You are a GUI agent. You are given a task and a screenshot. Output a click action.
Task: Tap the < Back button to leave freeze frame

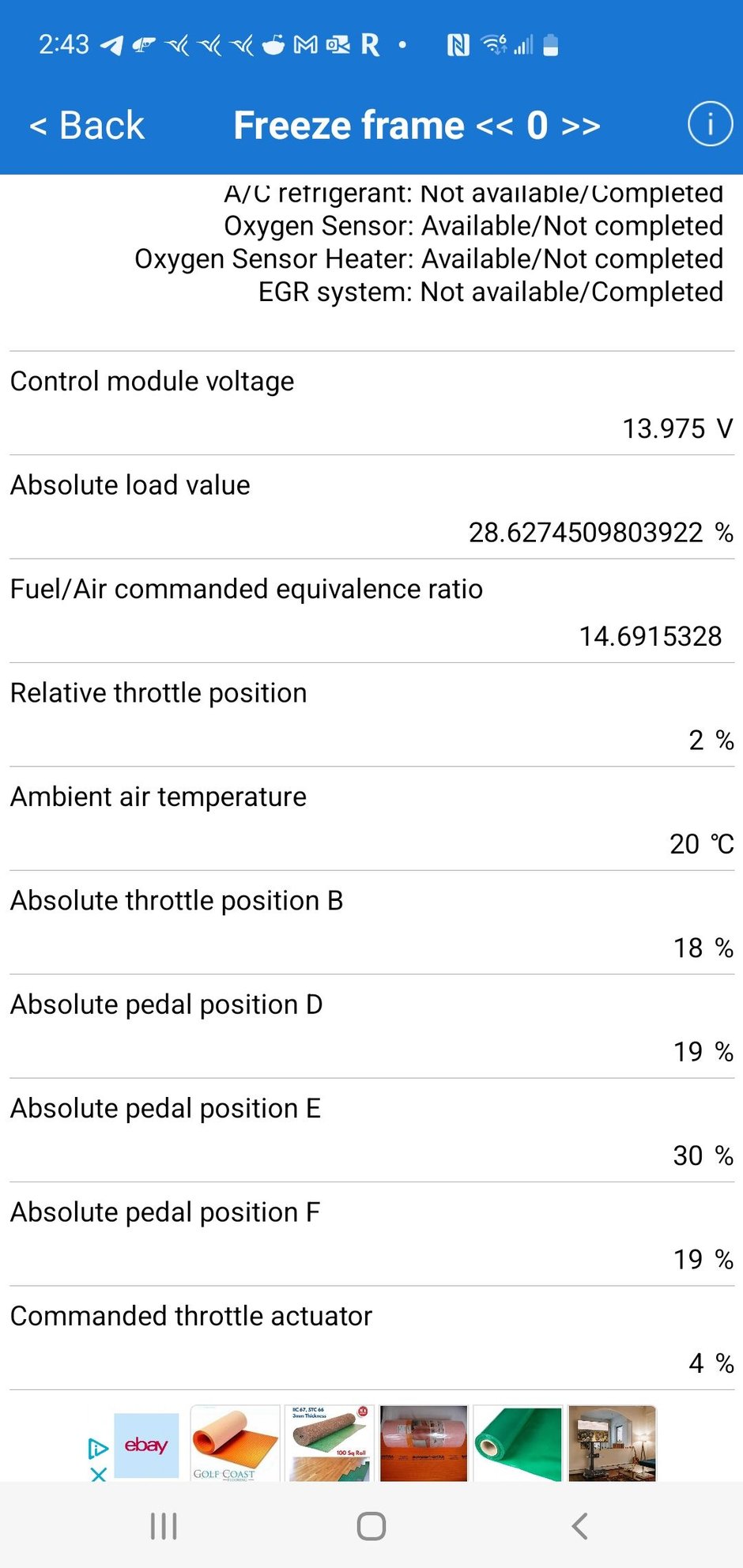click(85, 124)
